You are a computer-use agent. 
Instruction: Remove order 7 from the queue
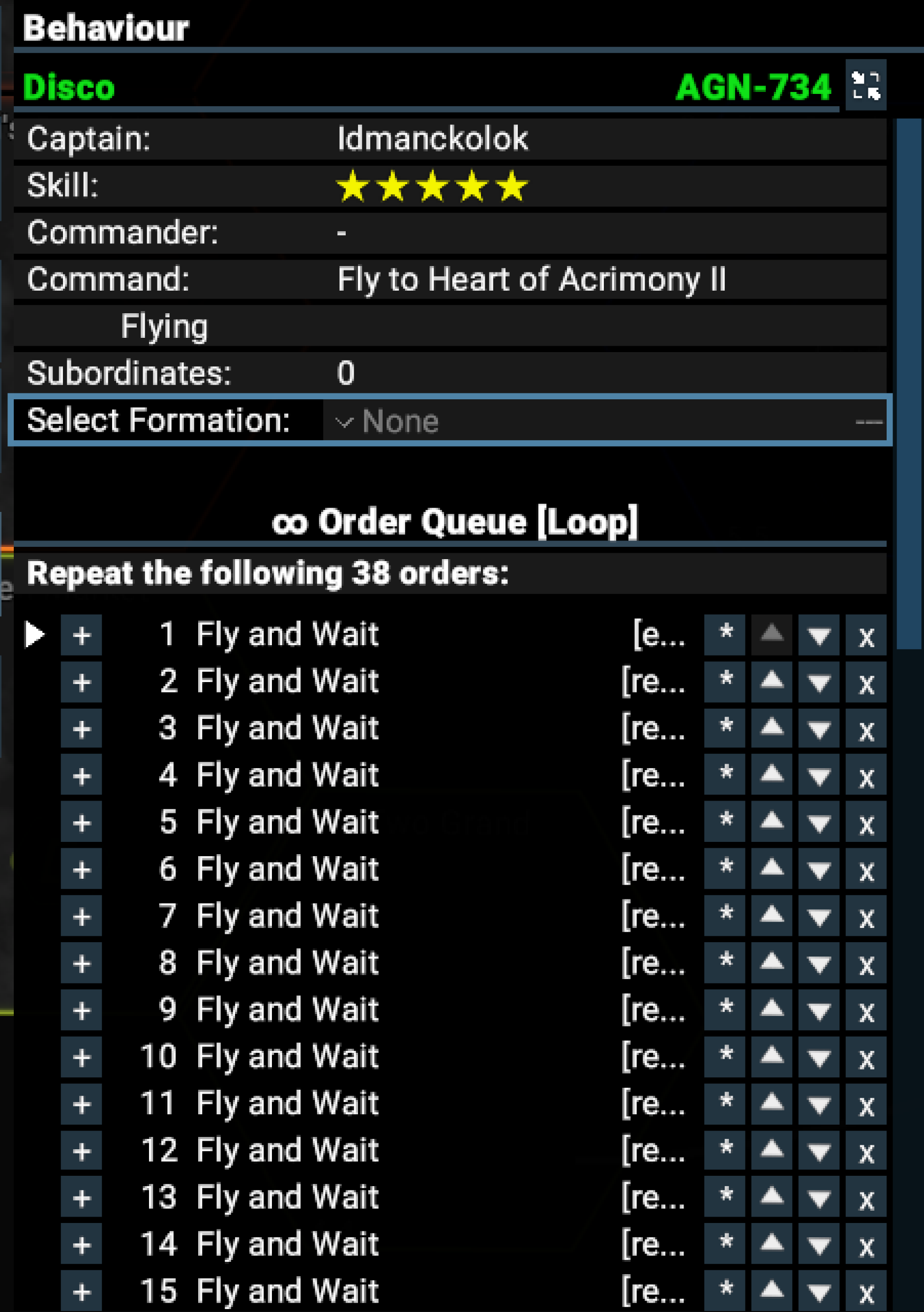tap(865, 917)
